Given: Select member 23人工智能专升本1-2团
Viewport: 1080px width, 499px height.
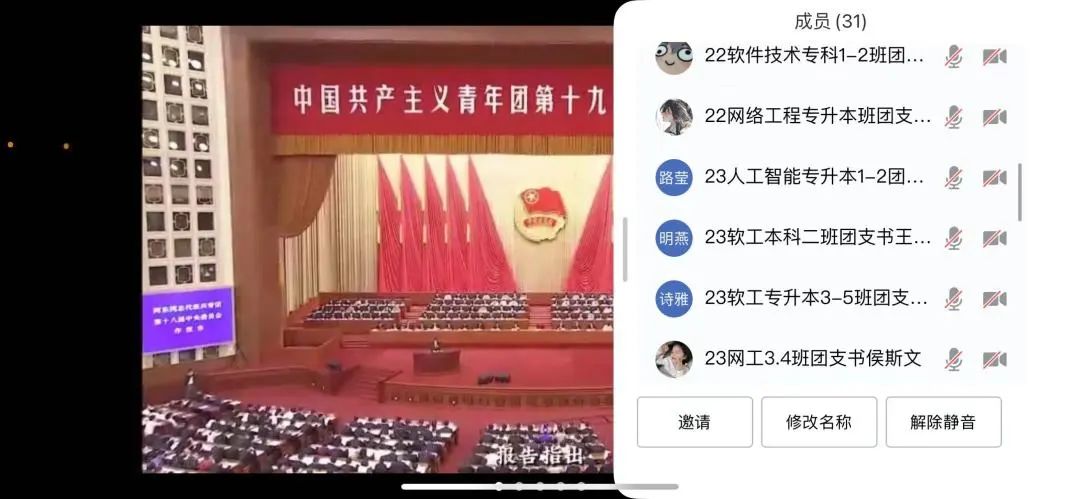Looking at the screenshot, I should tap(814, 177).
